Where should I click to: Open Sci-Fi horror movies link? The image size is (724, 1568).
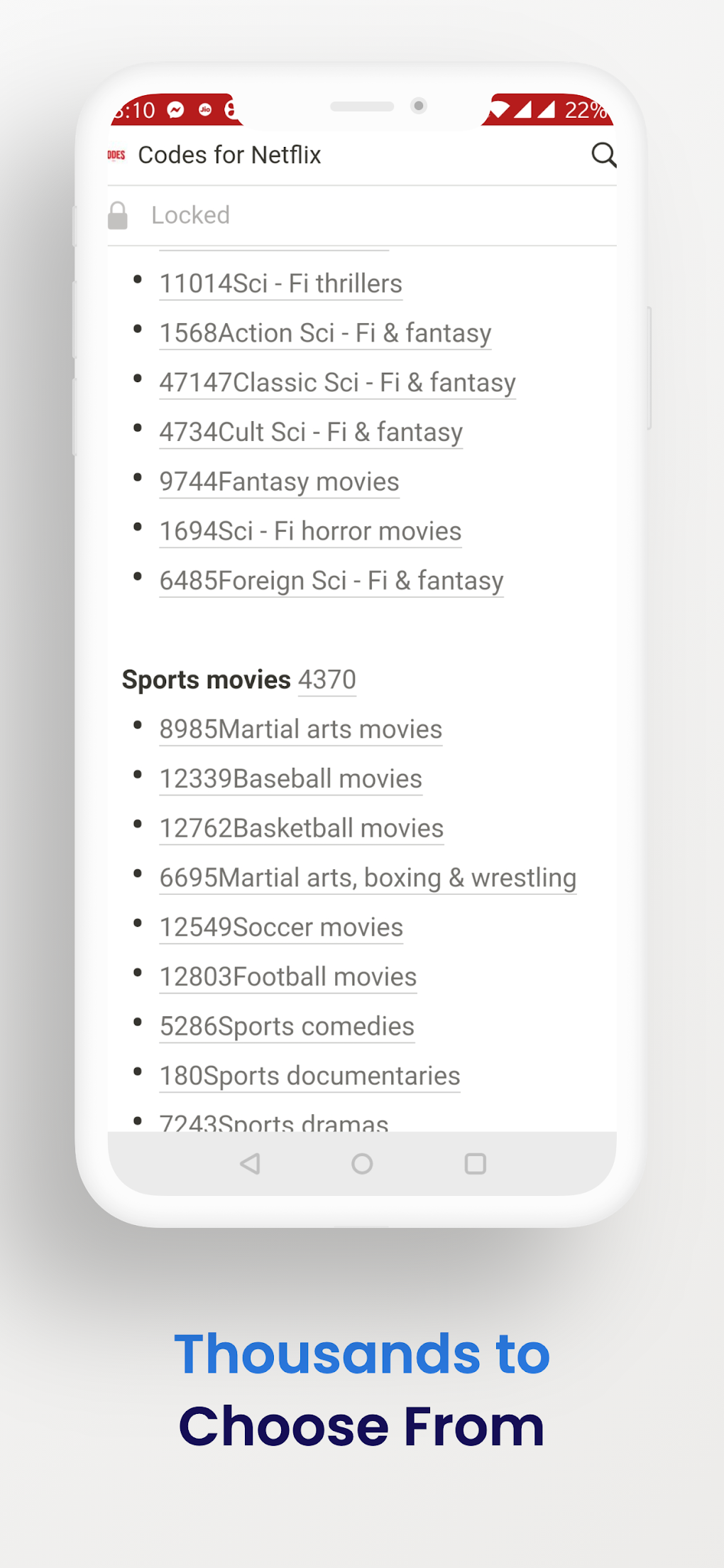click(310, 530)
